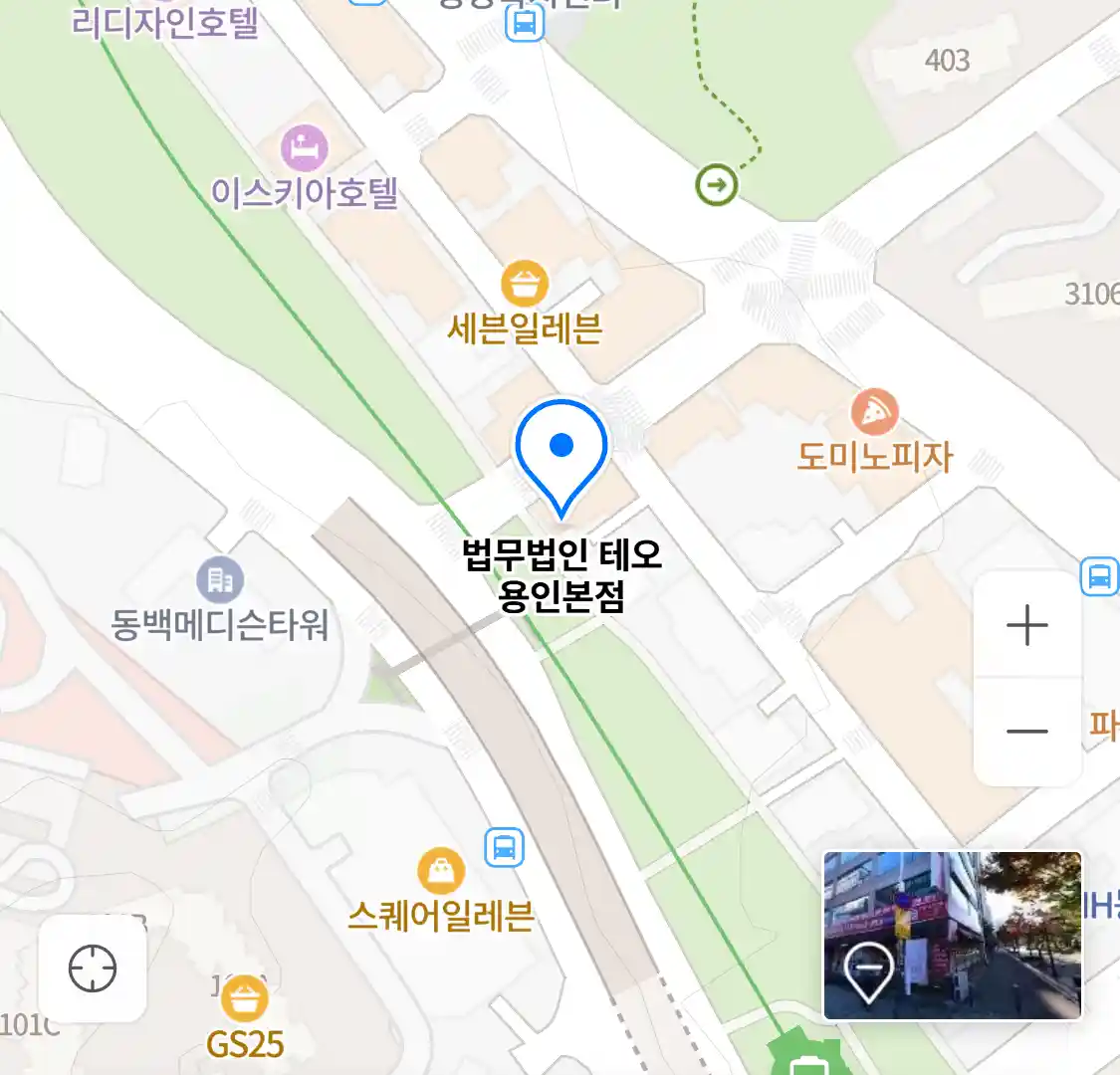Zoom out of the map
This screenshot has height=1075, width=1120.
[1026, 732]
